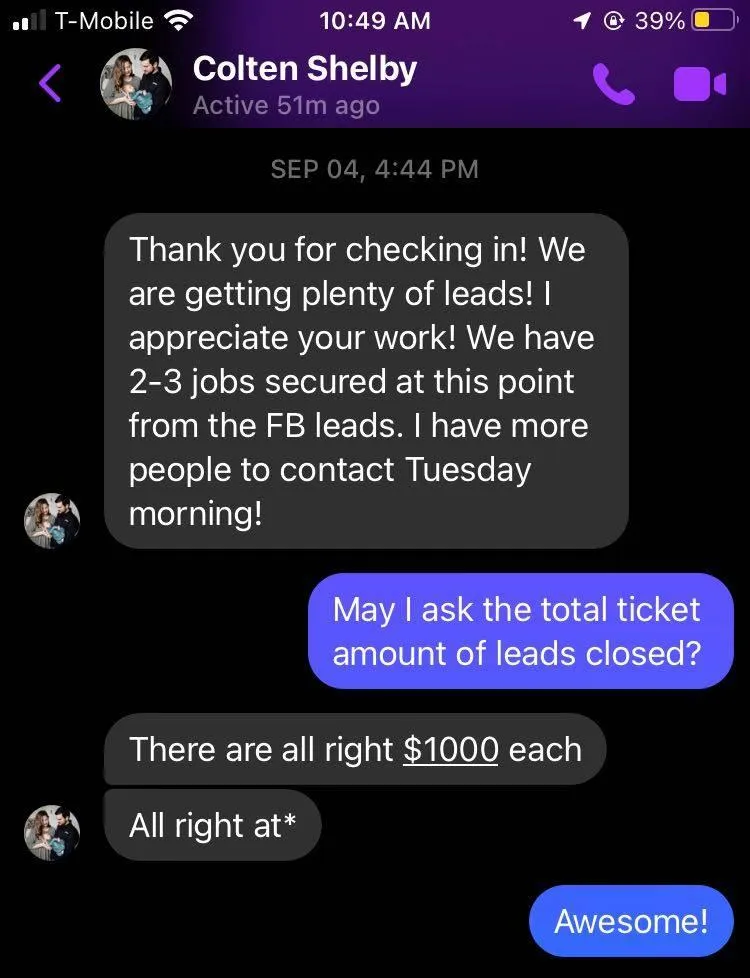Open the avatar beside "All right at*"

(52, 832)
